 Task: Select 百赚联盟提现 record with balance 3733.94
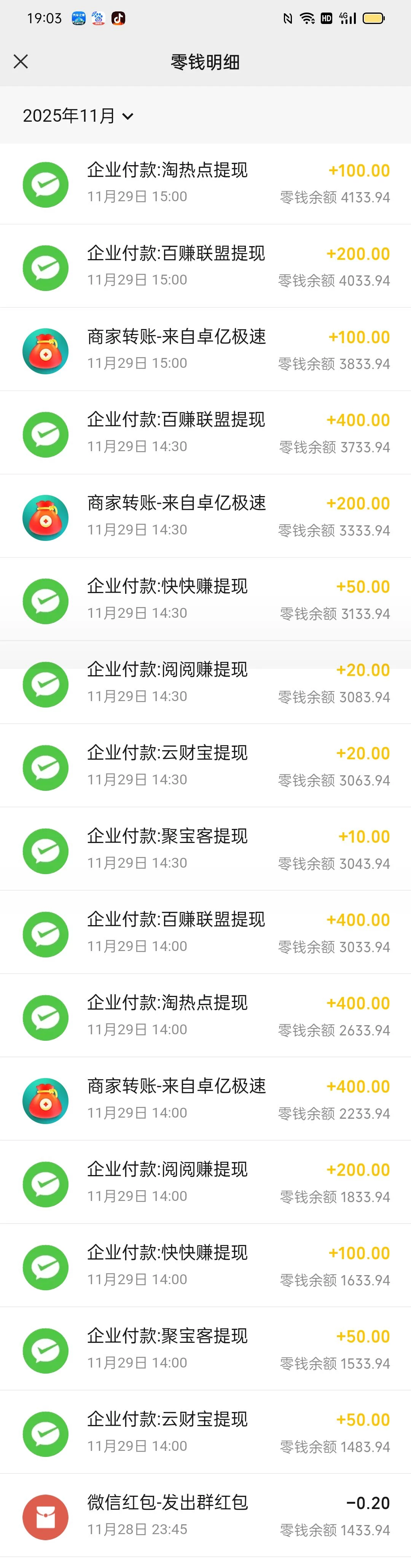(x=205, y=433)
